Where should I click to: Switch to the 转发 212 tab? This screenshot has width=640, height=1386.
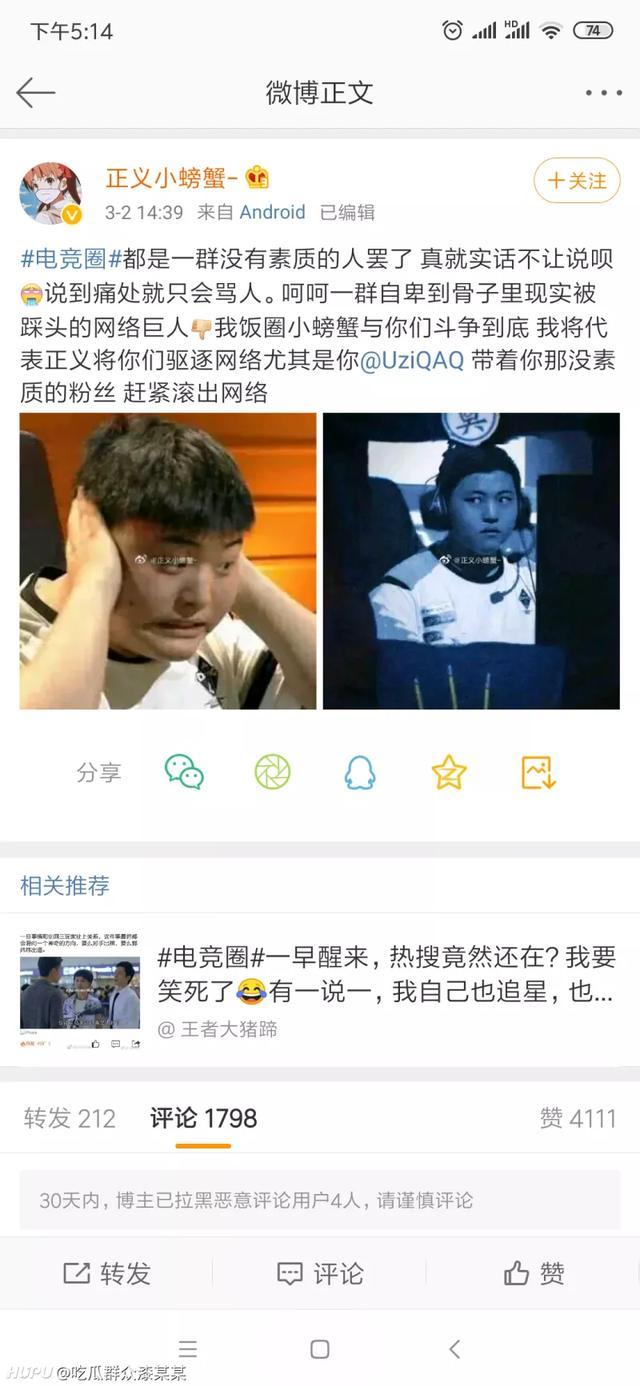coord(70,1118)
